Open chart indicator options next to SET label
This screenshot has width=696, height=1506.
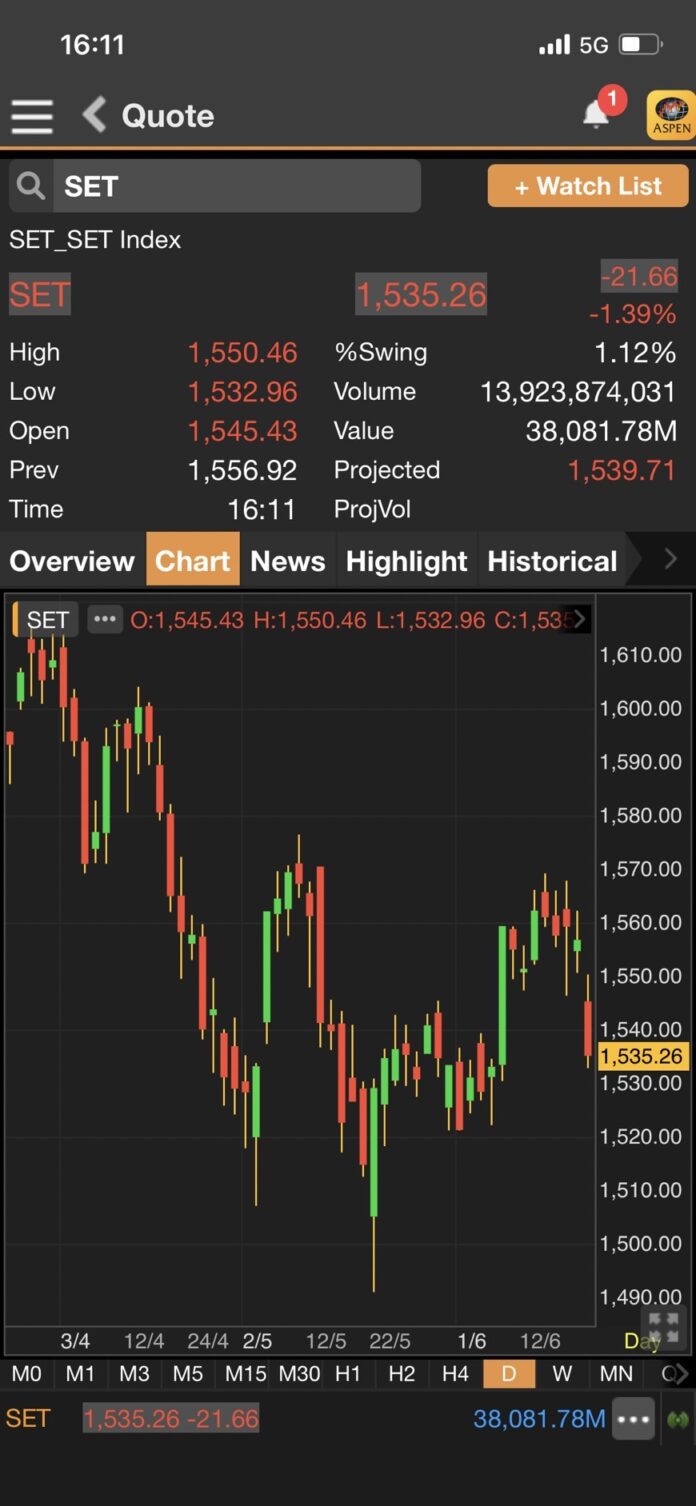[104, 619]
